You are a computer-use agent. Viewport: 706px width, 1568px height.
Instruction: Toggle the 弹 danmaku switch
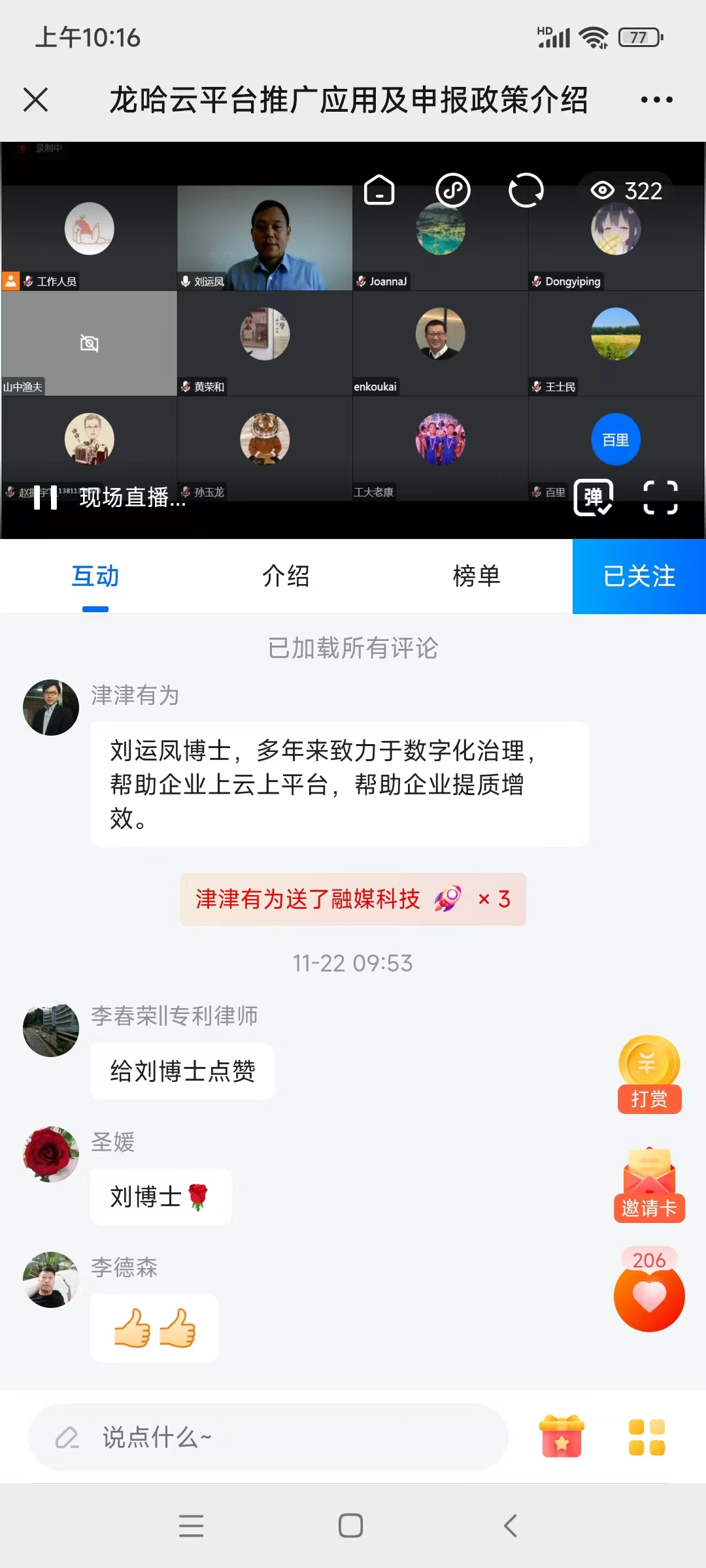(x=593, y=498)
